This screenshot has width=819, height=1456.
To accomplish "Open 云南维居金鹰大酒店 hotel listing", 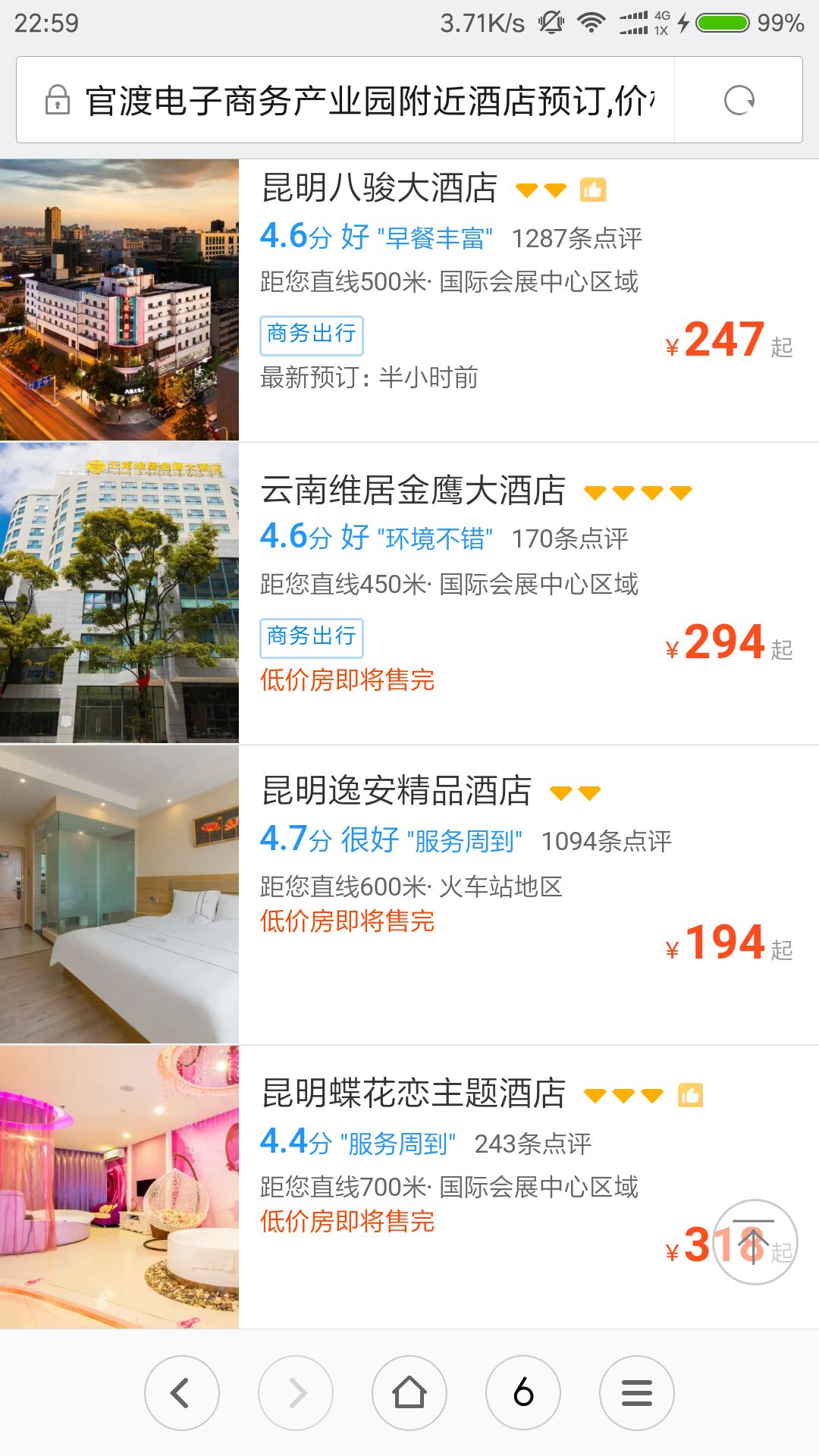I will [x=413, y=490].
